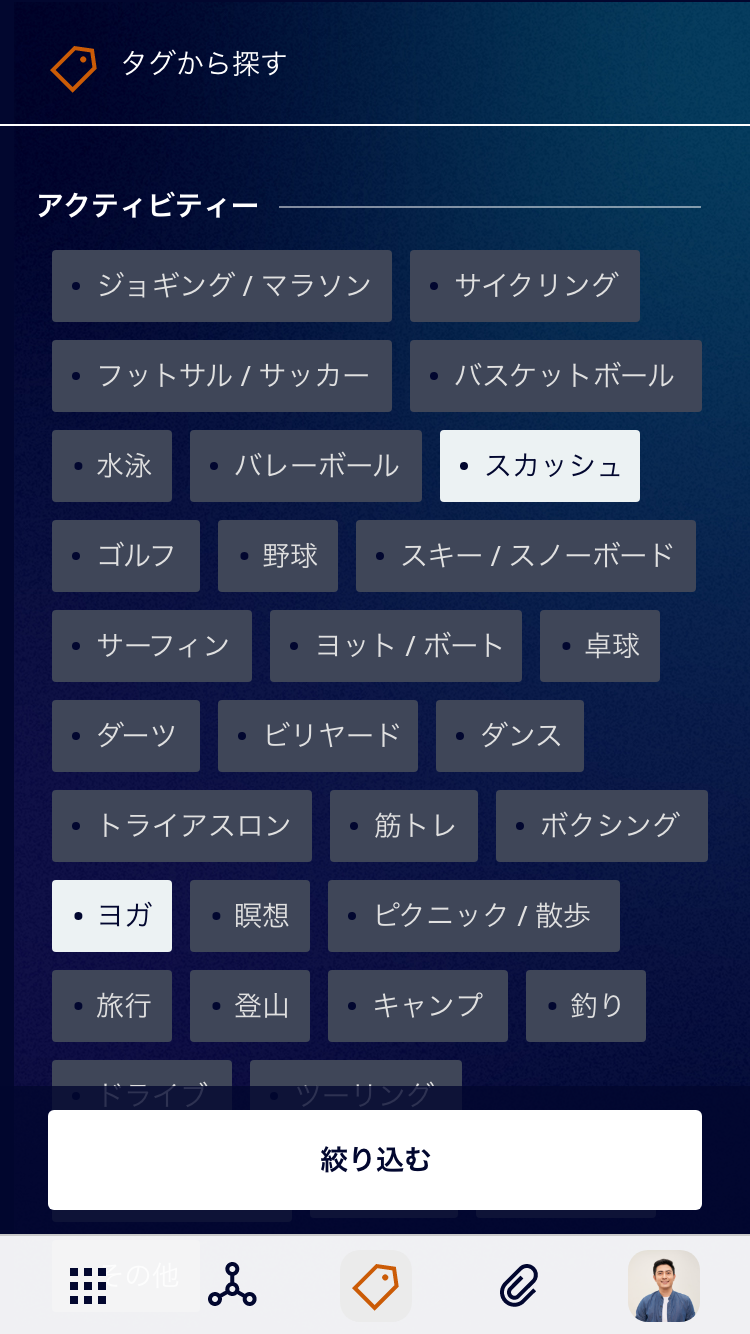Pick the ピクニック / 散歩 tag

(x=474, y=916)
